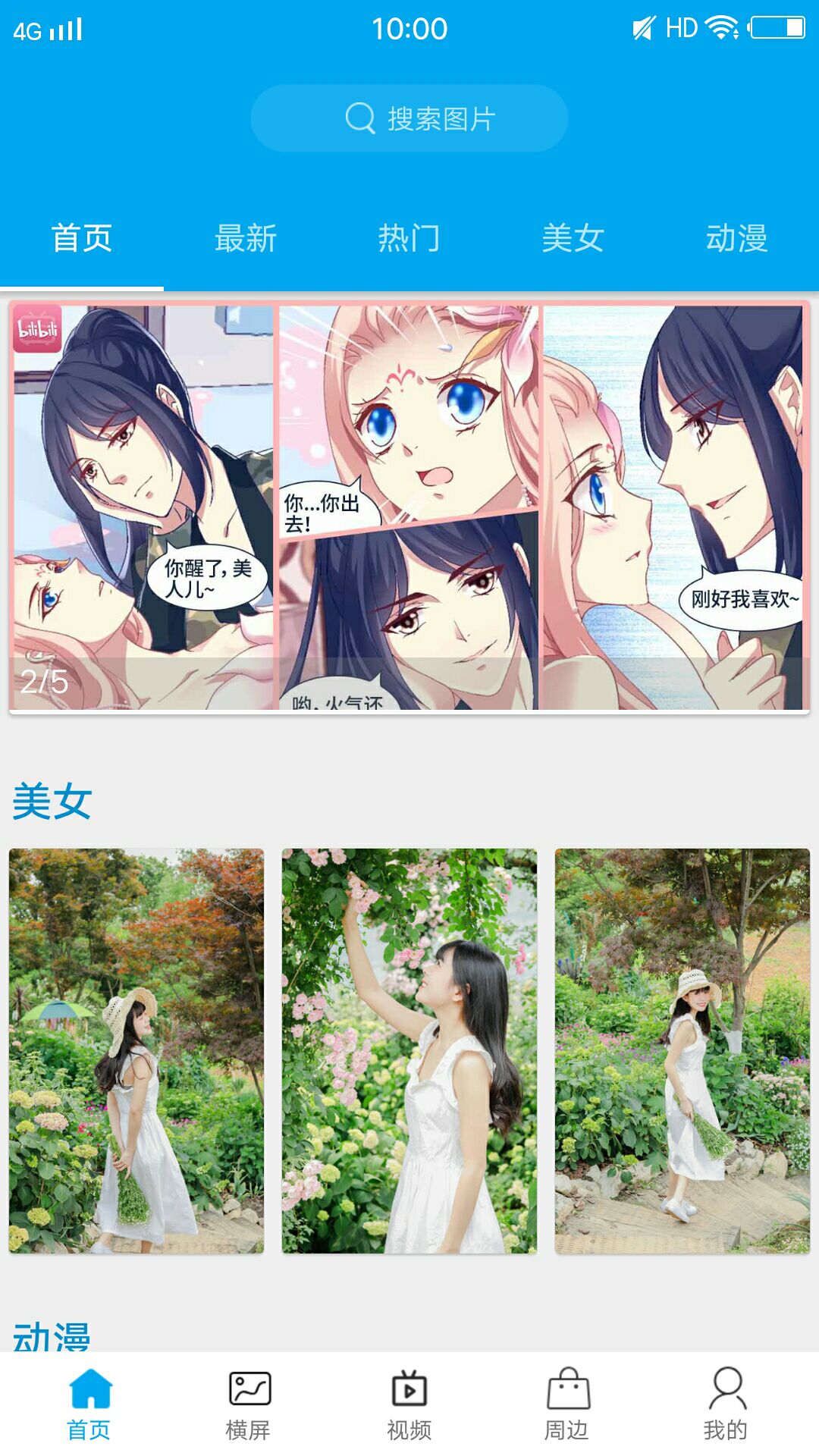Viewport: 819px width, 1456px height.
Task: Tap the 首页 bottom home tab
Action: (x=89, y=1404)
